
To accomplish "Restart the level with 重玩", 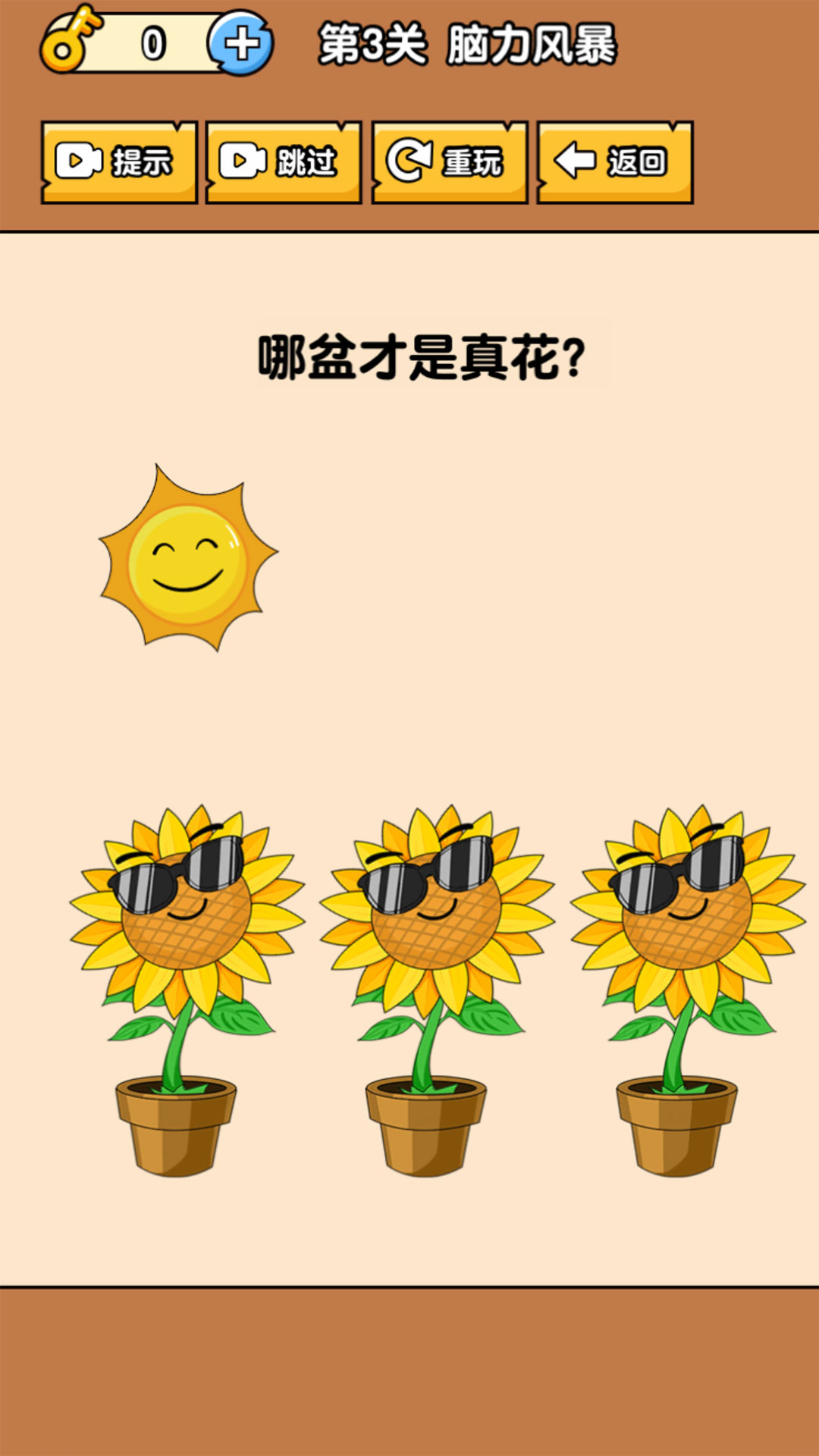I will pos(449,162).
